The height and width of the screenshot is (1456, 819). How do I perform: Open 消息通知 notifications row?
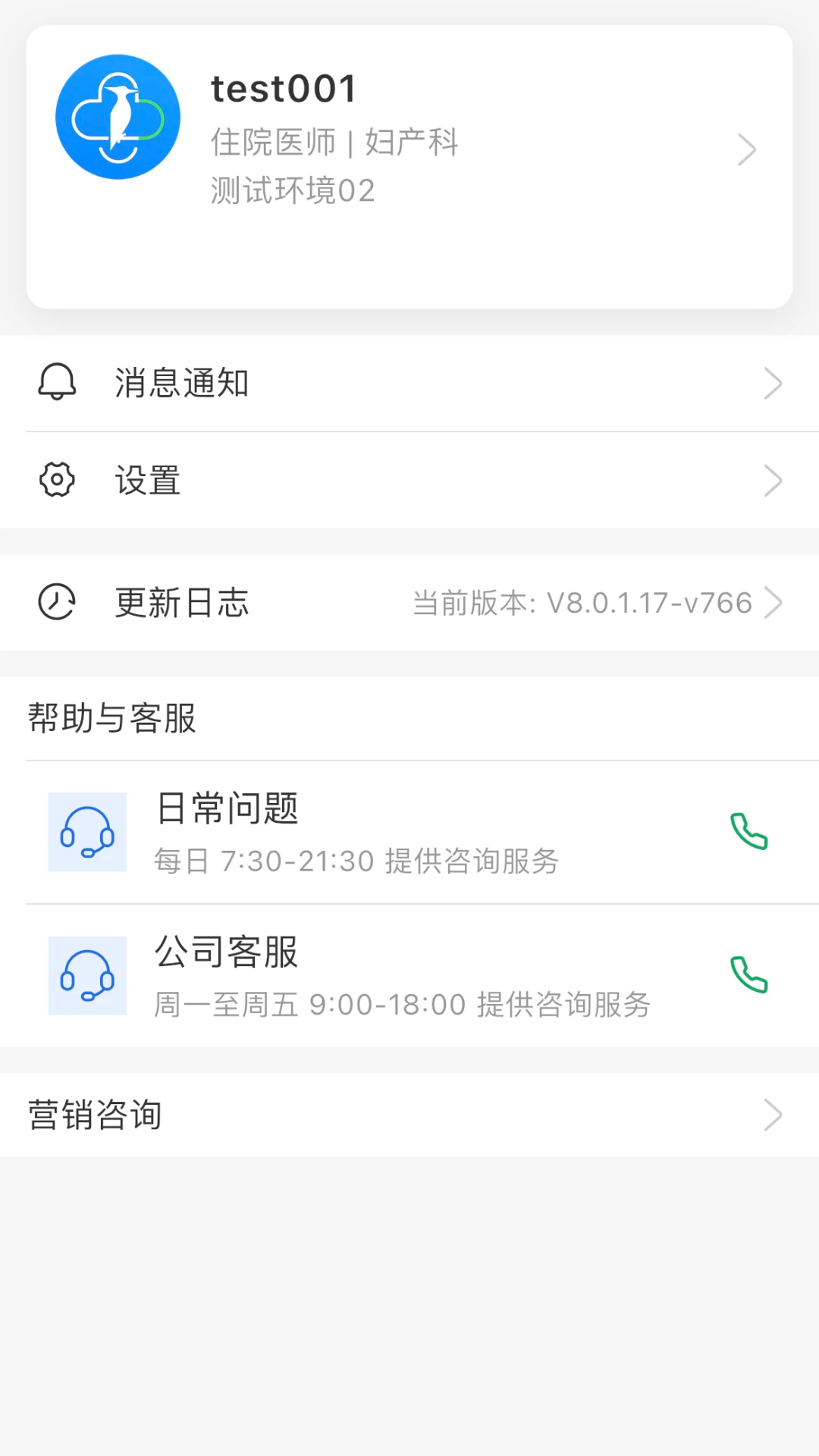coord(409,383)
